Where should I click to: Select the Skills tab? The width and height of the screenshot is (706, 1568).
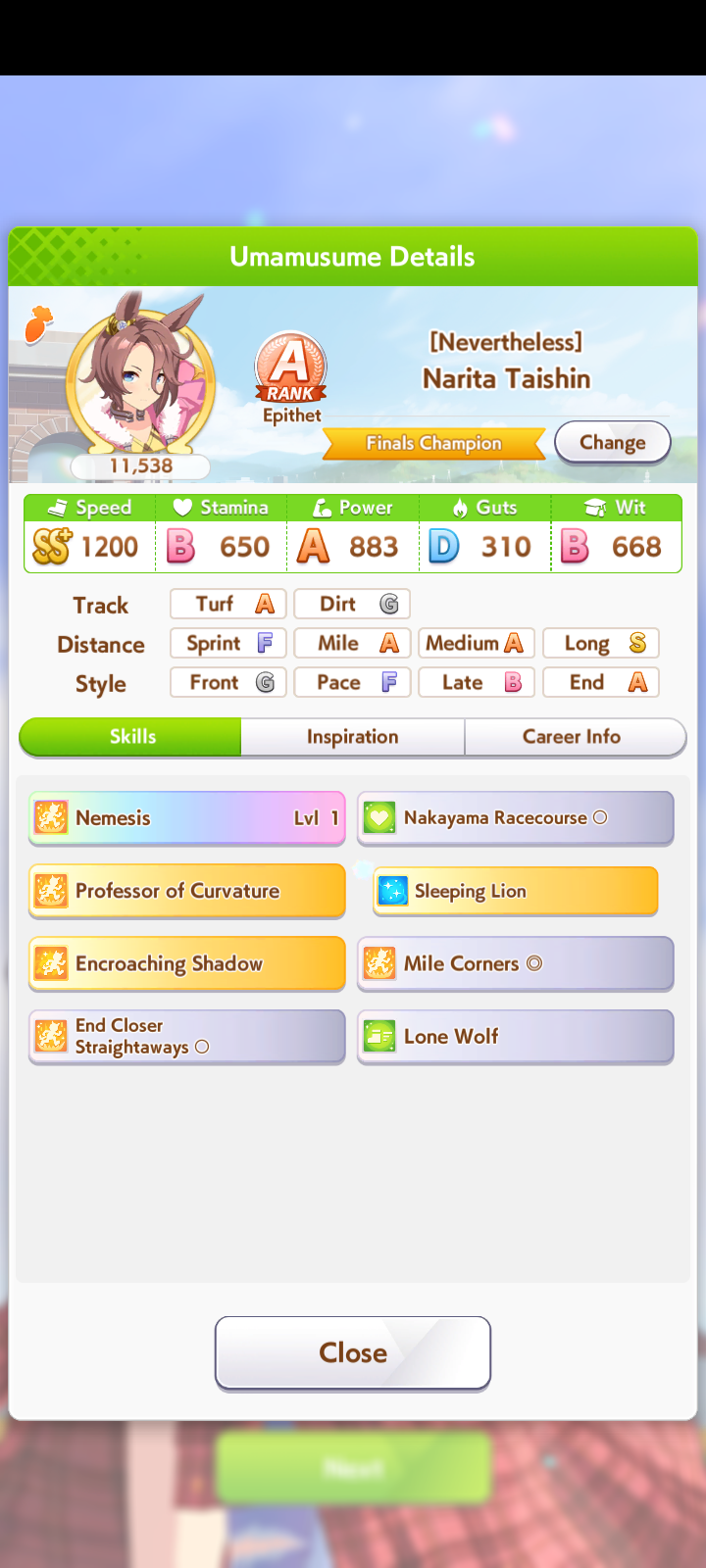(130, 737)
